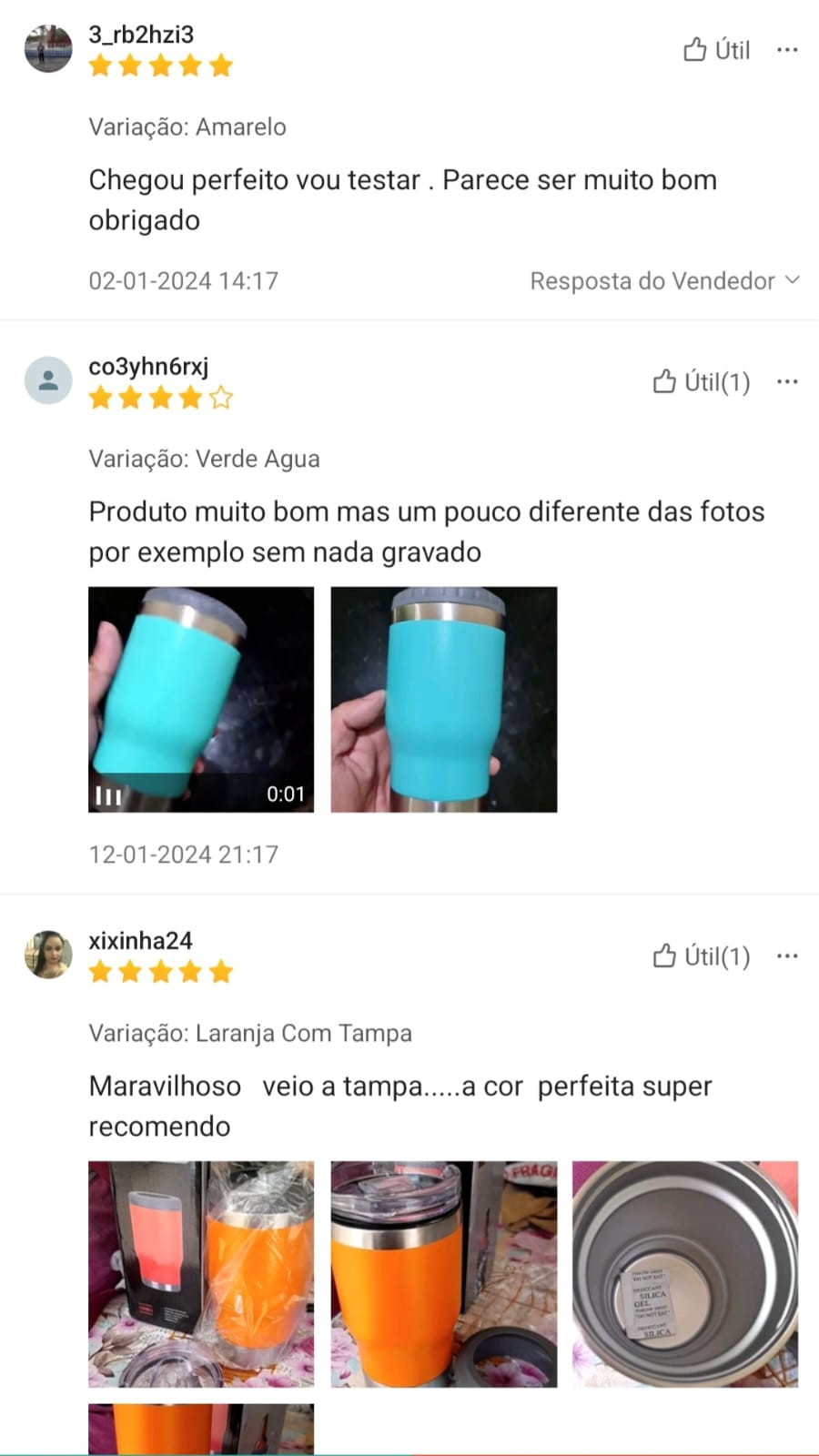Open 3_rb2hzi3's profile avatar
This screenshot has height=1456, width=819.
tap(48, 48)
